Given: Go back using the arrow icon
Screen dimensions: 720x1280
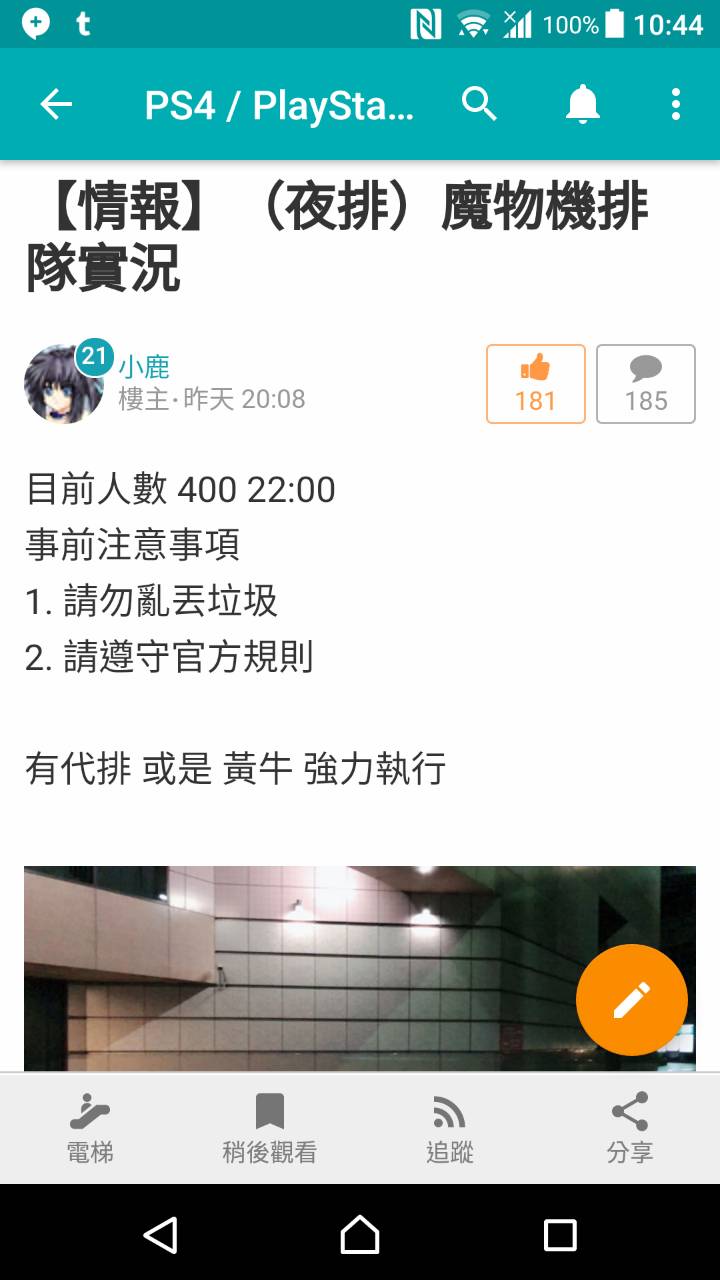Looking at the screenshot, I should click(56, 104).
